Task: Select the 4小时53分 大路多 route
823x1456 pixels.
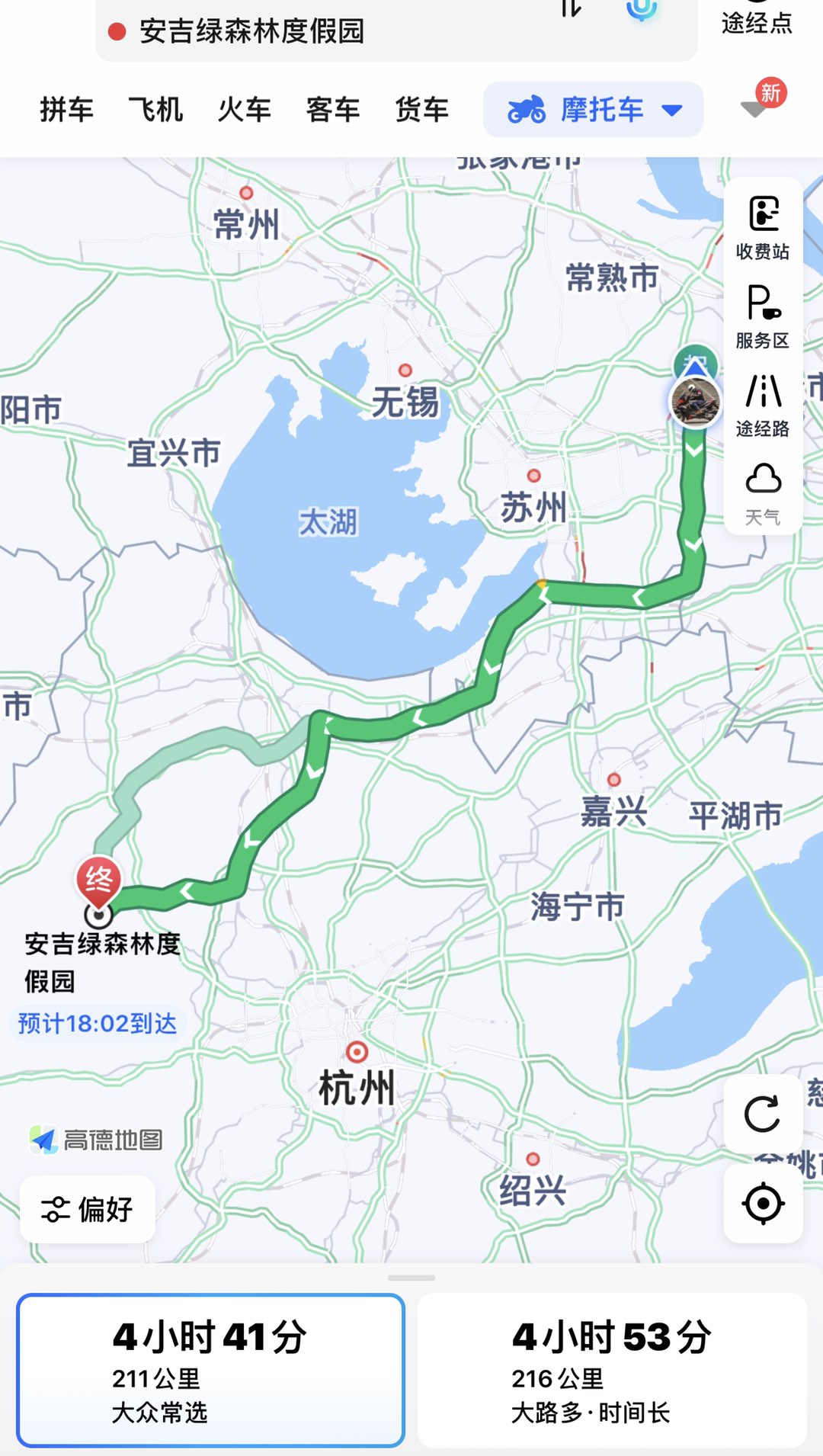Action: pyautogui.click(x=612, y=1370)
